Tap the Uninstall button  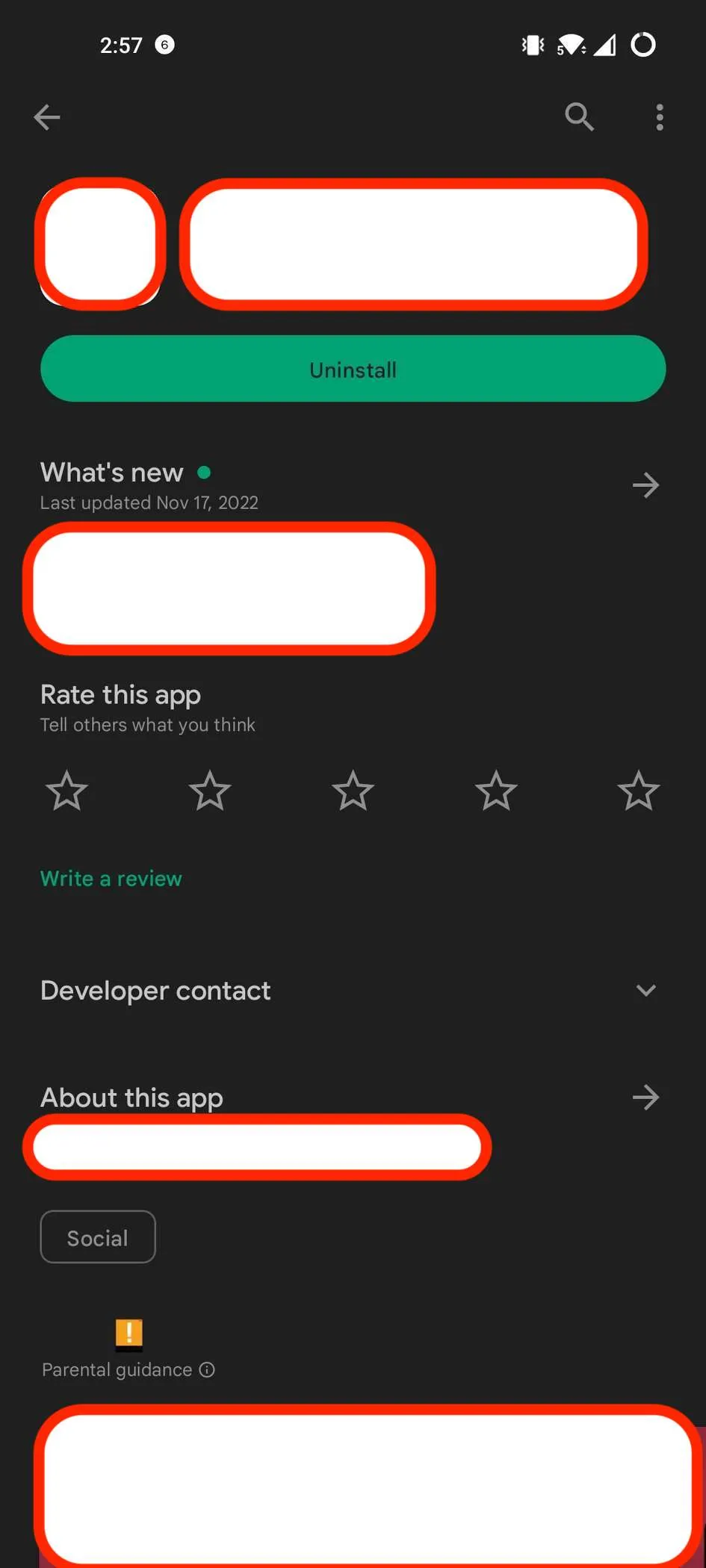coord(353,369)
